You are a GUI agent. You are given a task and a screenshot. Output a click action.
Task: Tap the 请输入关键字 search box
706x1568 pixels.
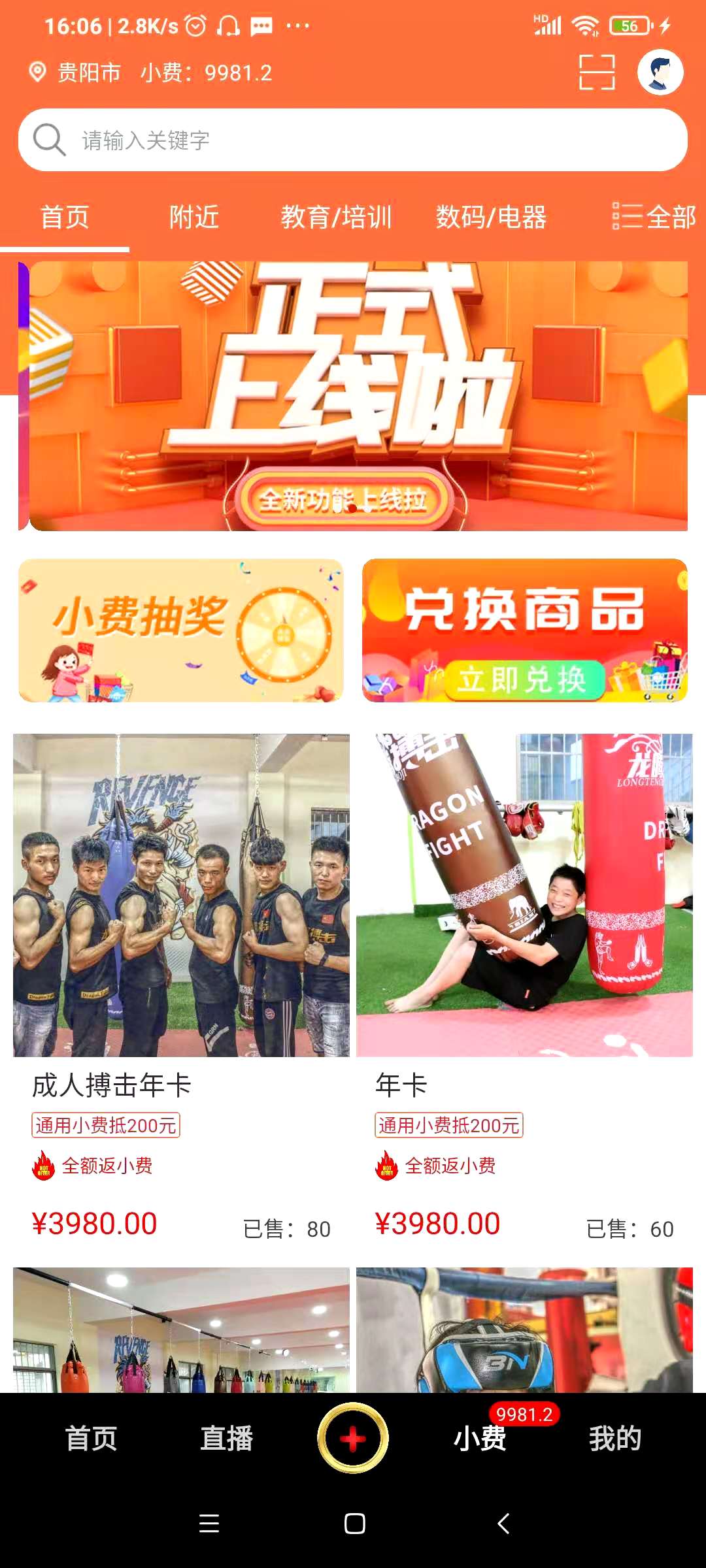(x=353, y=140)
